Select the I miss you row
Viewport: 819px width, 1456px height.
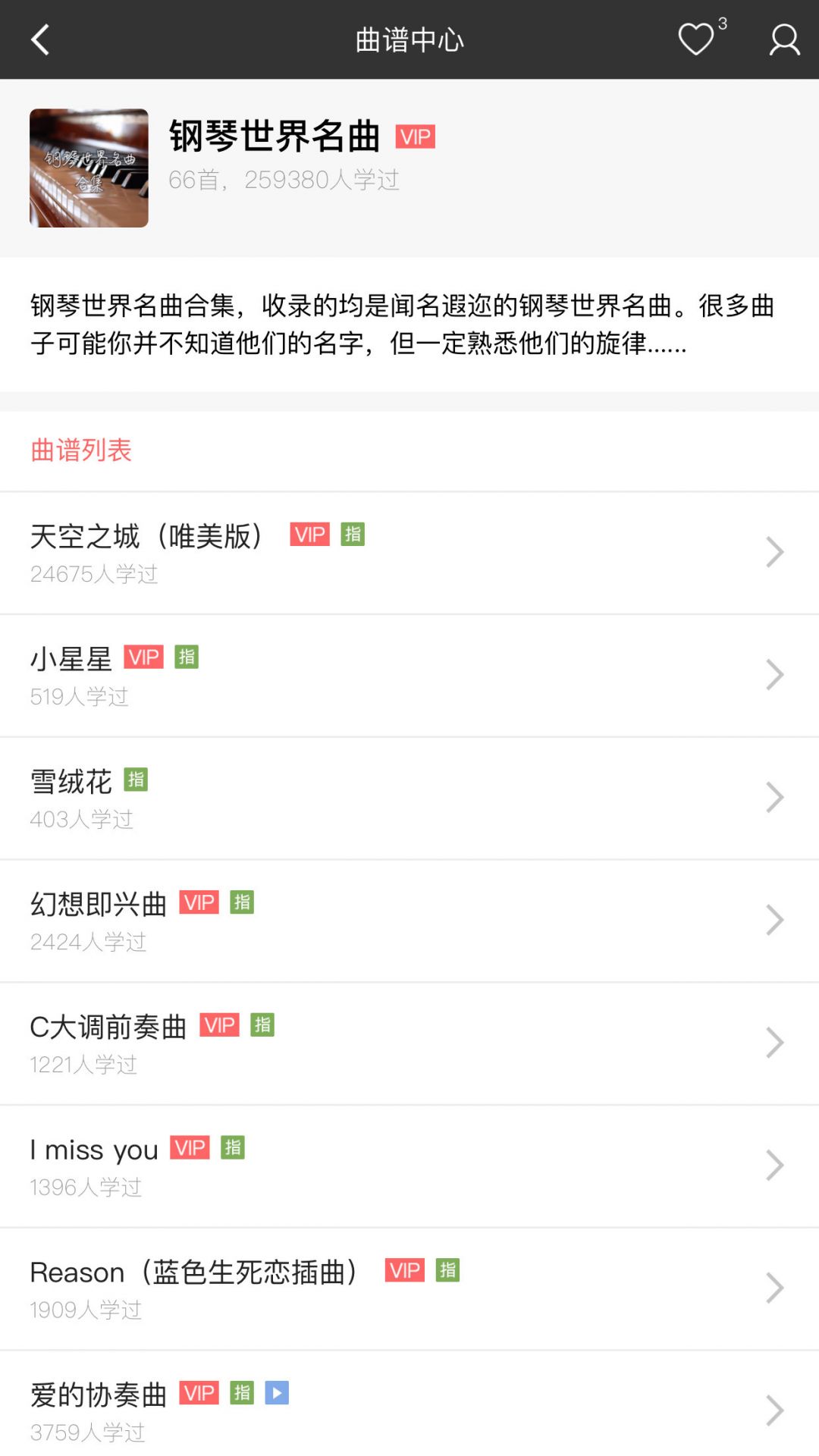click(x=409, y=1166)
